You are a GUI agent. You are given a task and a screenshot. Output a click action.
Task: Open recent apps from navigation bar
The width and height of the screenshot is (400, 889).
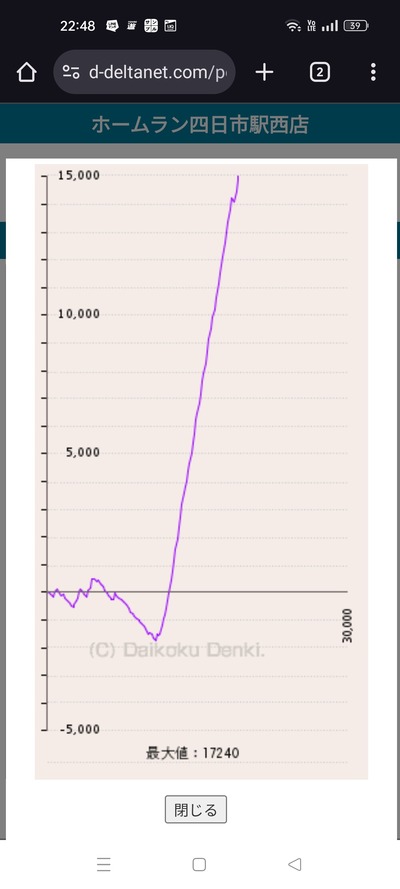click(104, 864)
